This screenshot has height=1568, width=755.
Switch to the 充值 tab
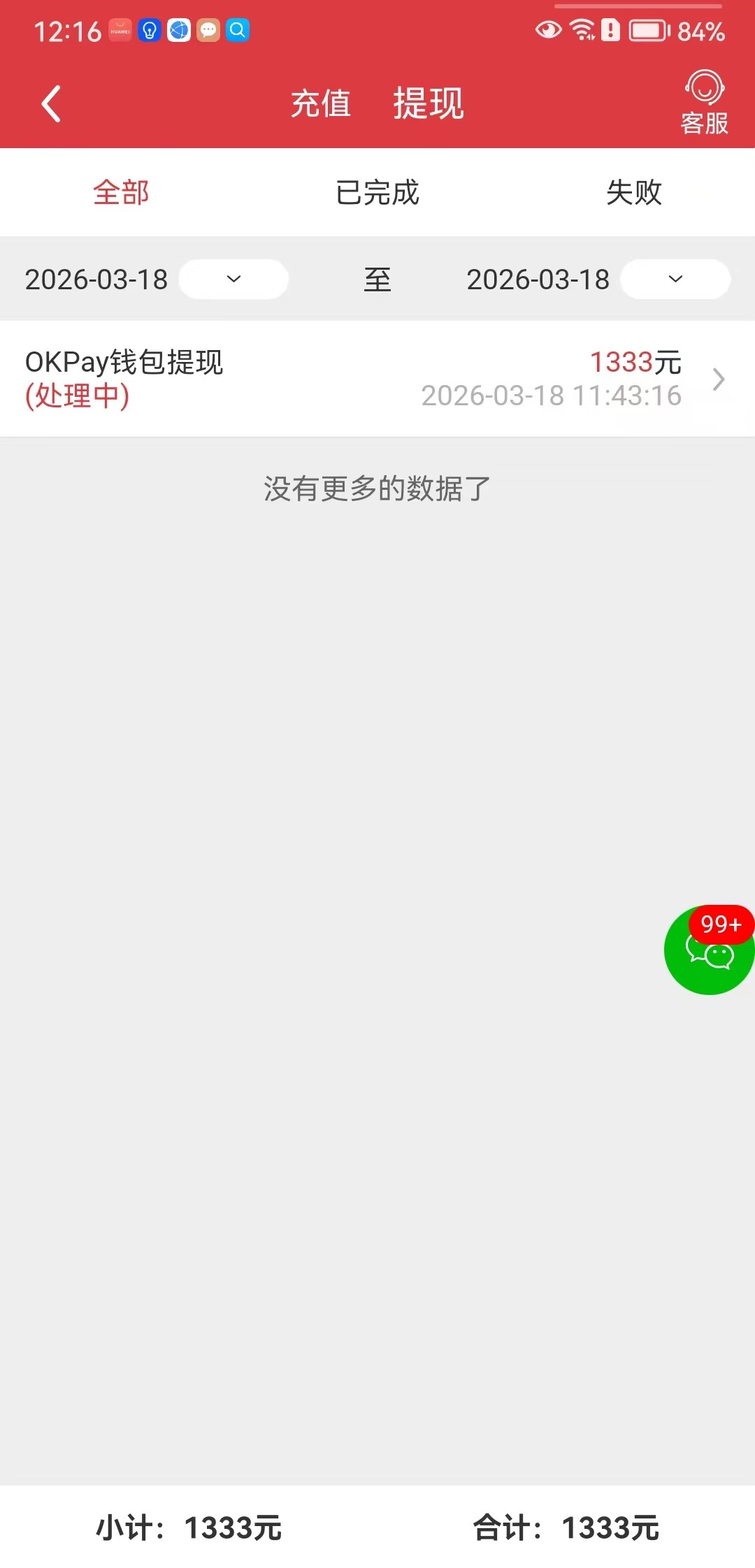point(321,104)
